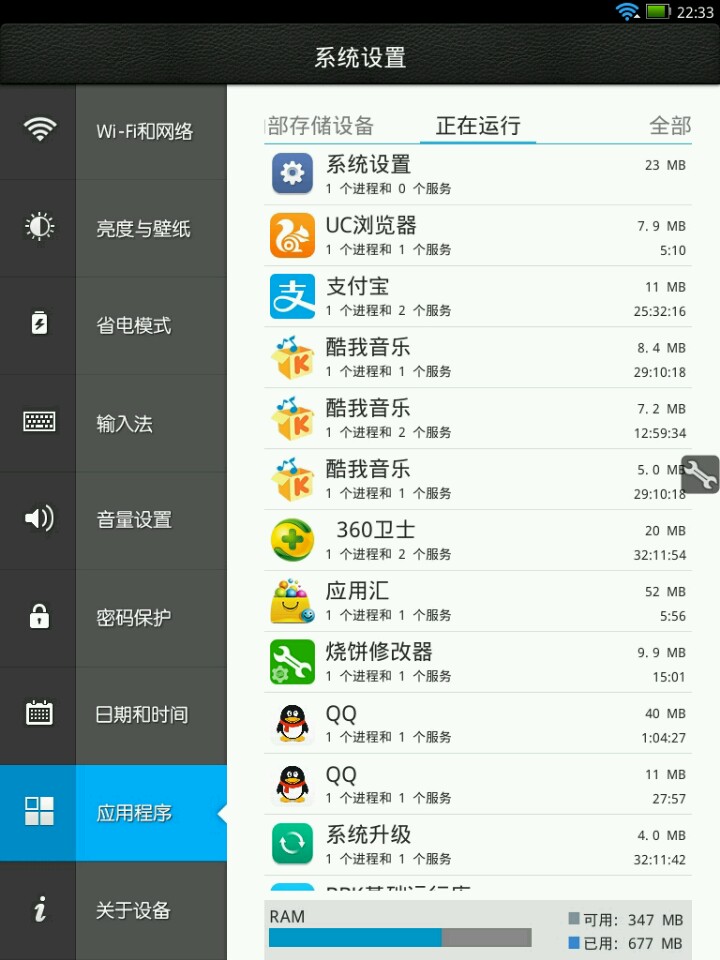Open 输入法 settings
Viewport: 720px width, 960px height.
click(x=113, y=423)
